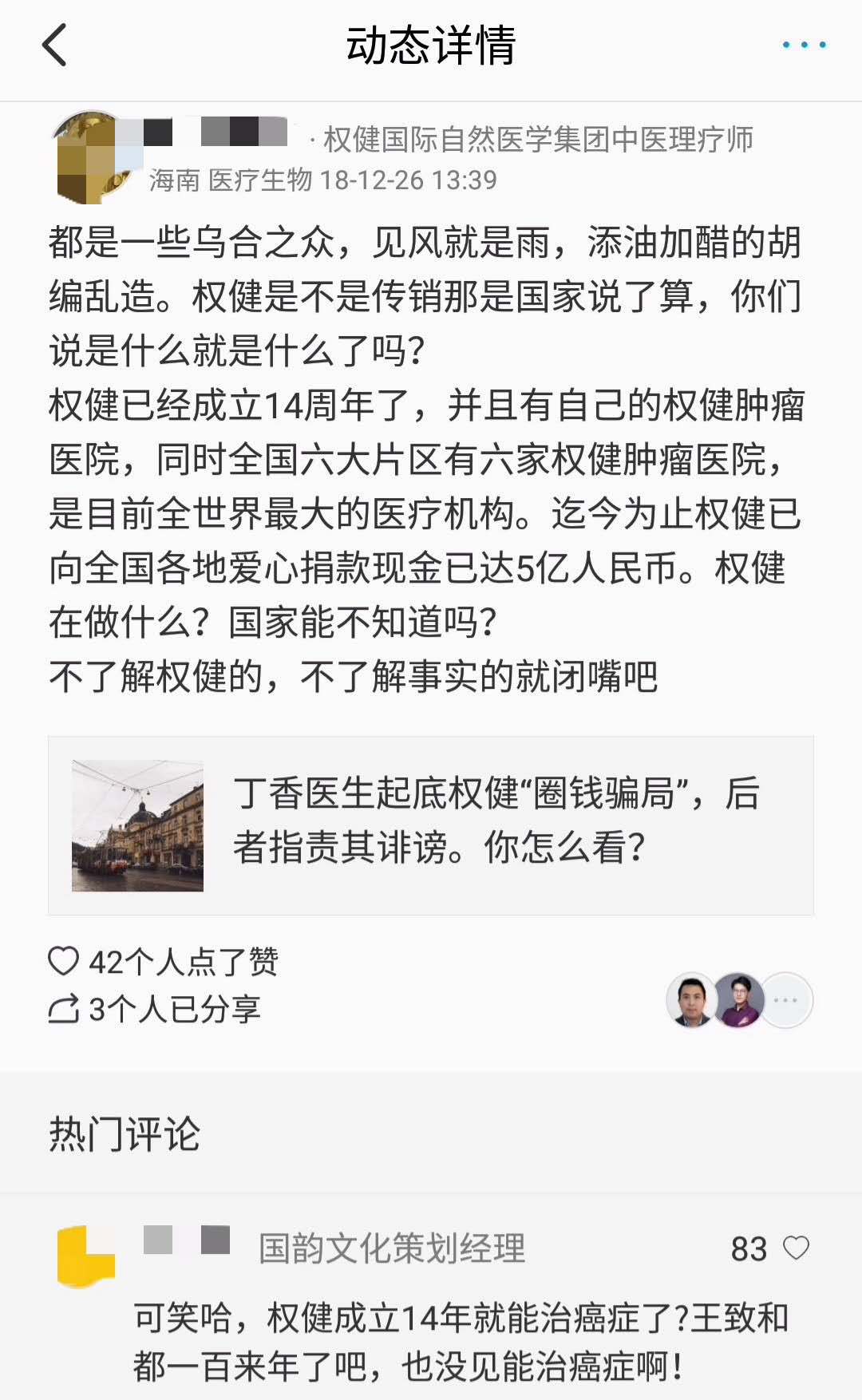
Task: Tap the second liker's avatar in purple shirt
Action: point(741,999)
